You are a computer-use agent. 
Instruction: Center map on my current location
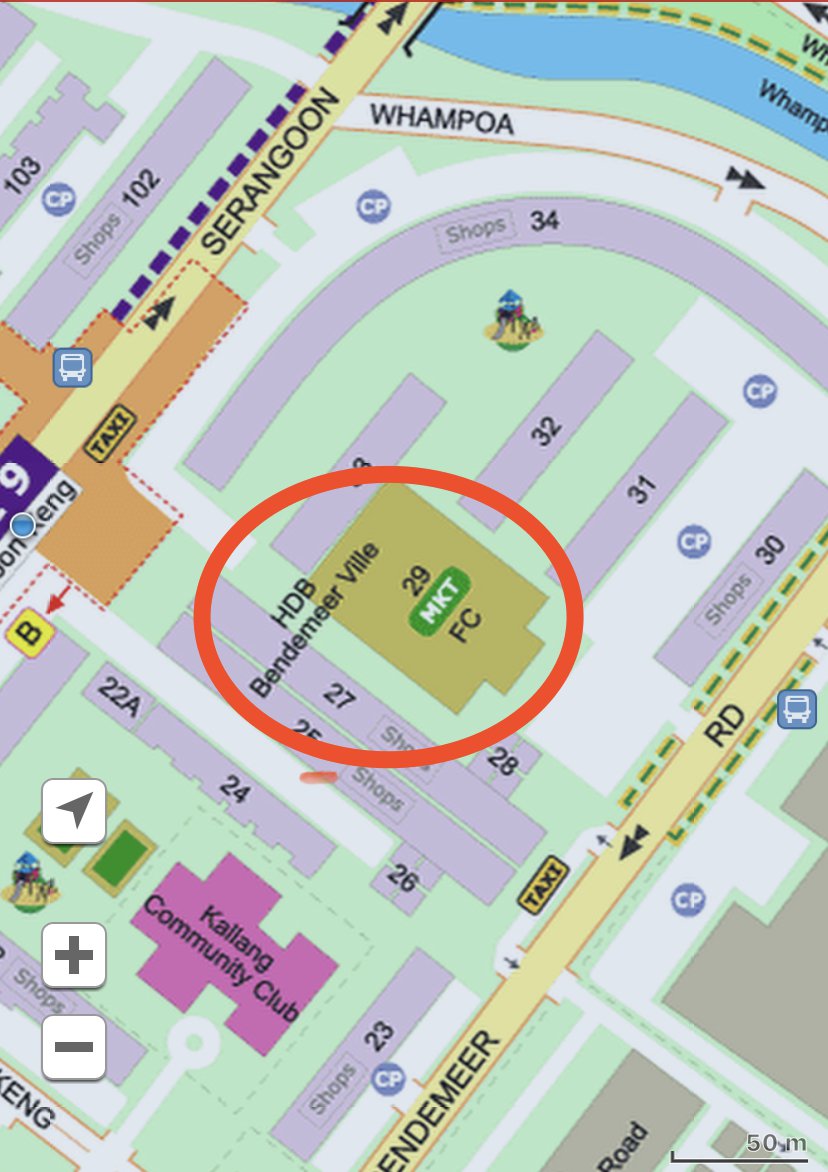pyautogui.click(x=74, y=810)
